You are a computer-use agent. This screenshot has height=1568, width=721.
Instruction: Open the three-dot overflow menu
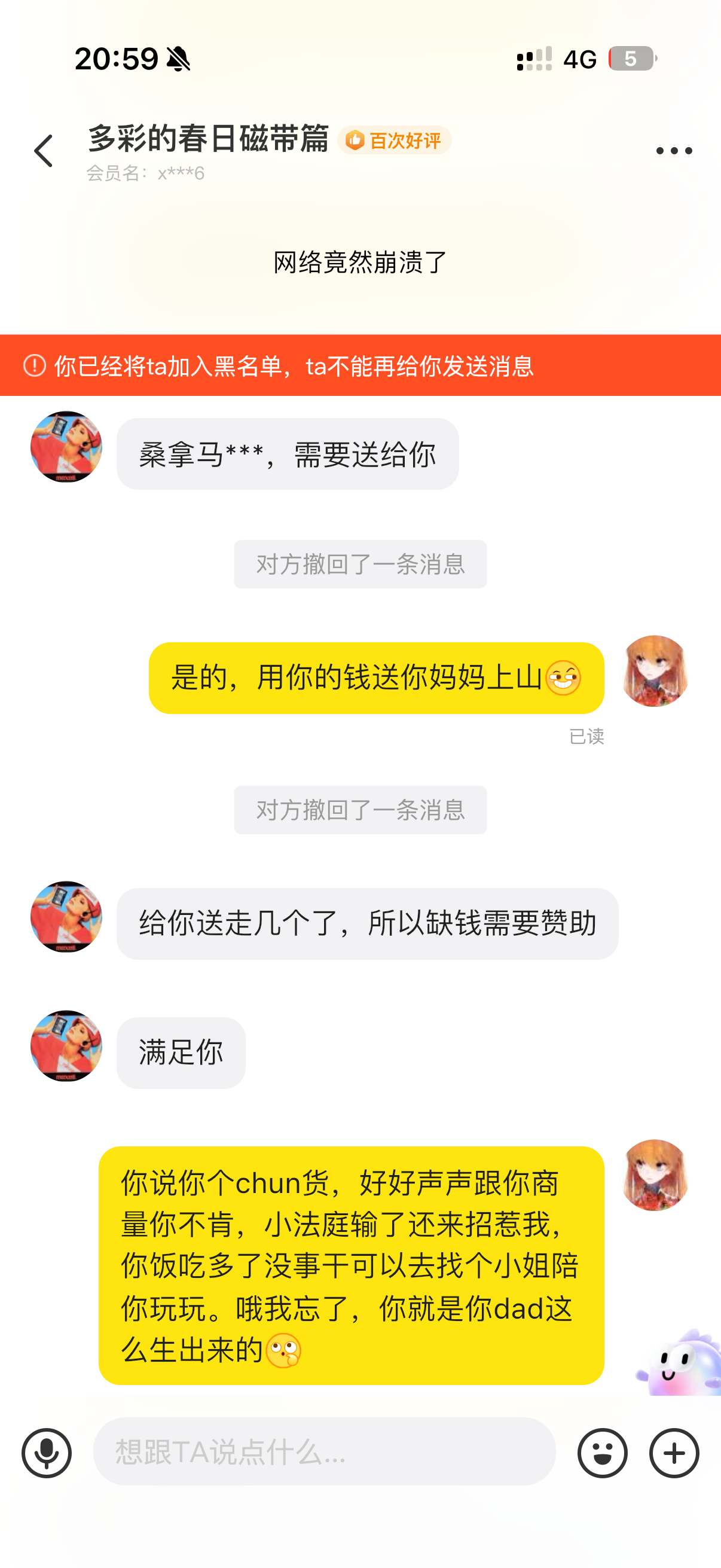click(674, 151)
